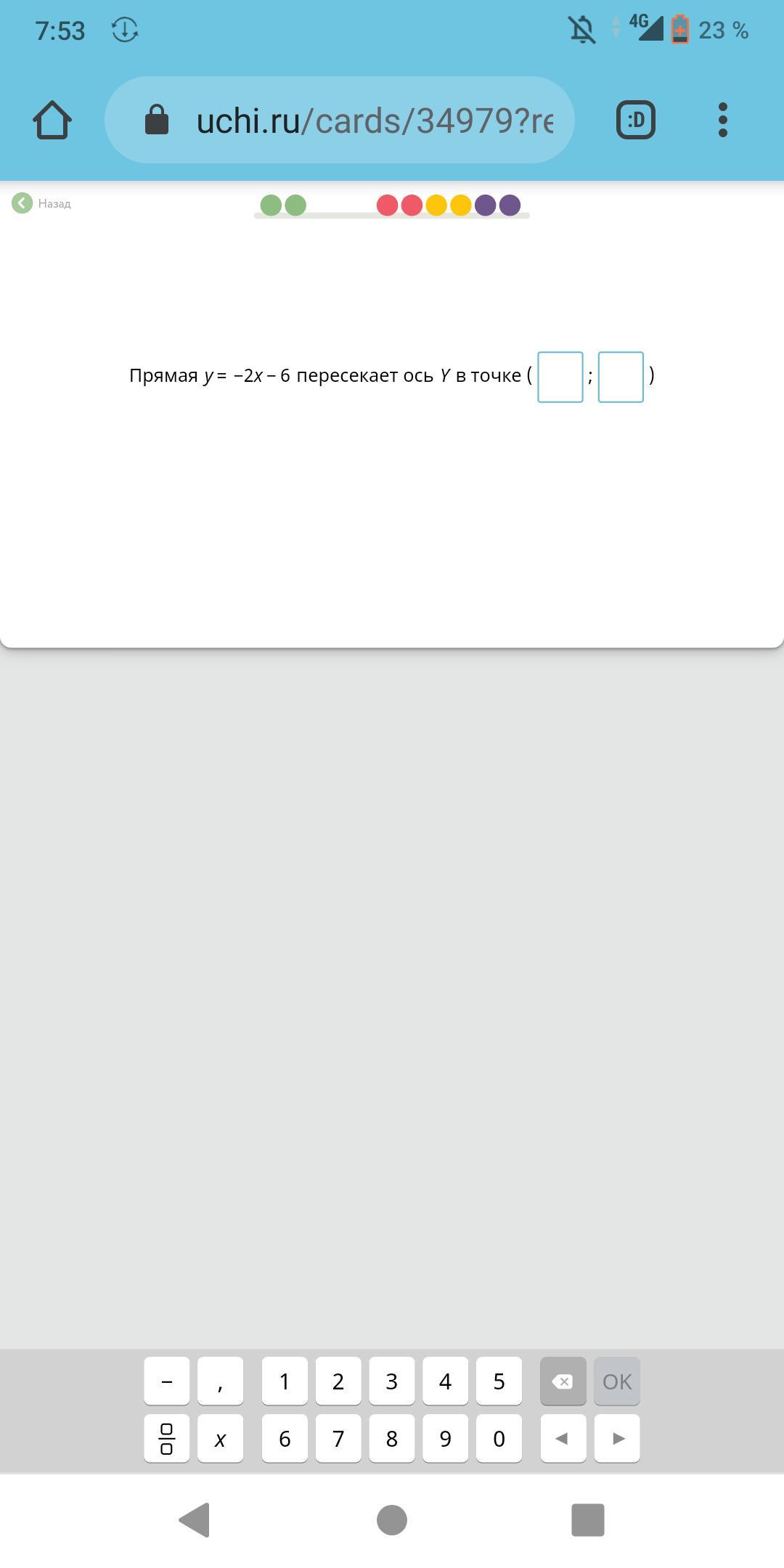Delete with the keypad backspace key
The height and width of the screenshot is (1568, 784).
(563, 1381)
